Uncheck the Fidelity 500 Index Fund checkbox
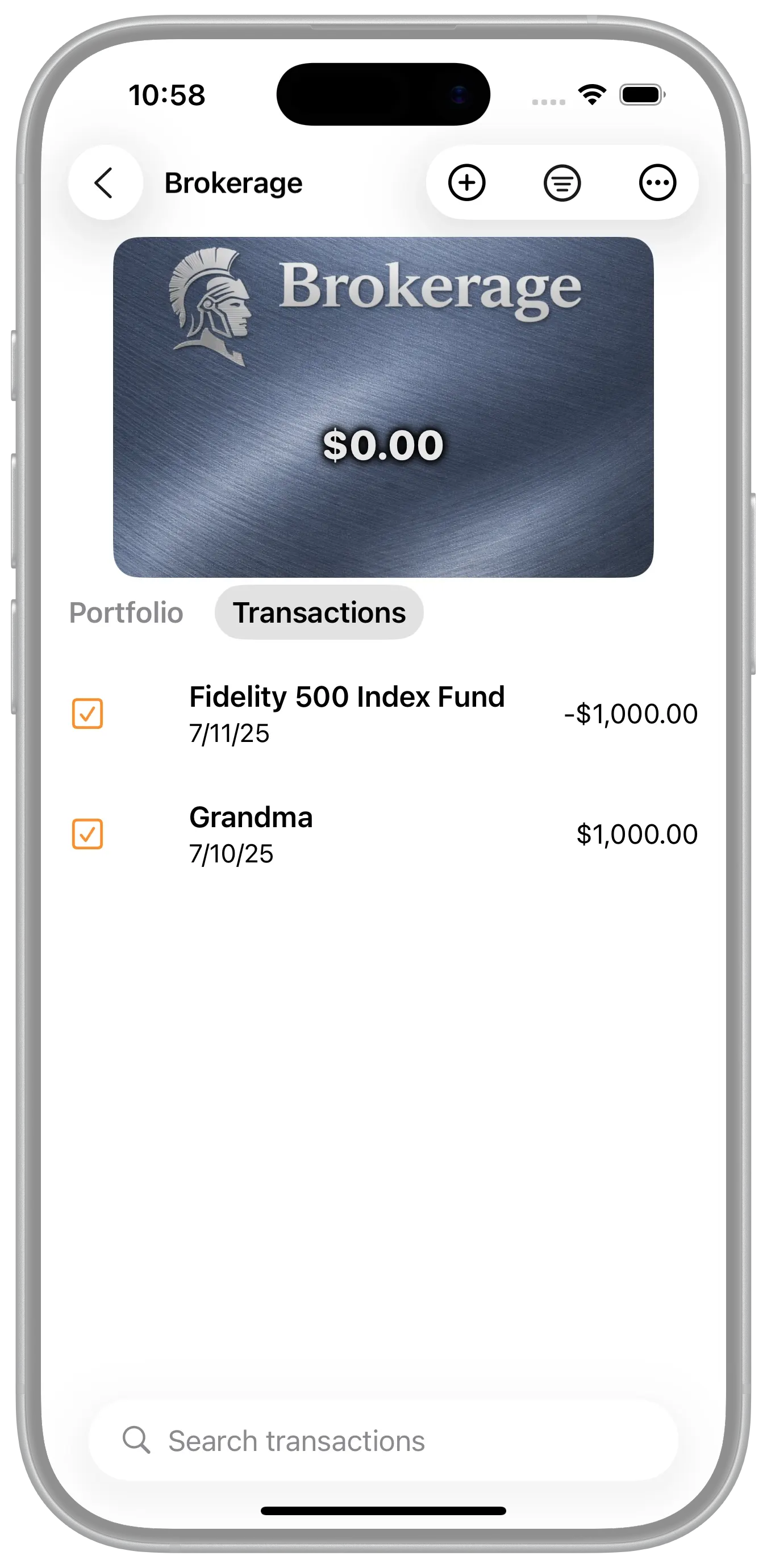Viewport: 767px width, 1568px height. [x=87, y=714]
